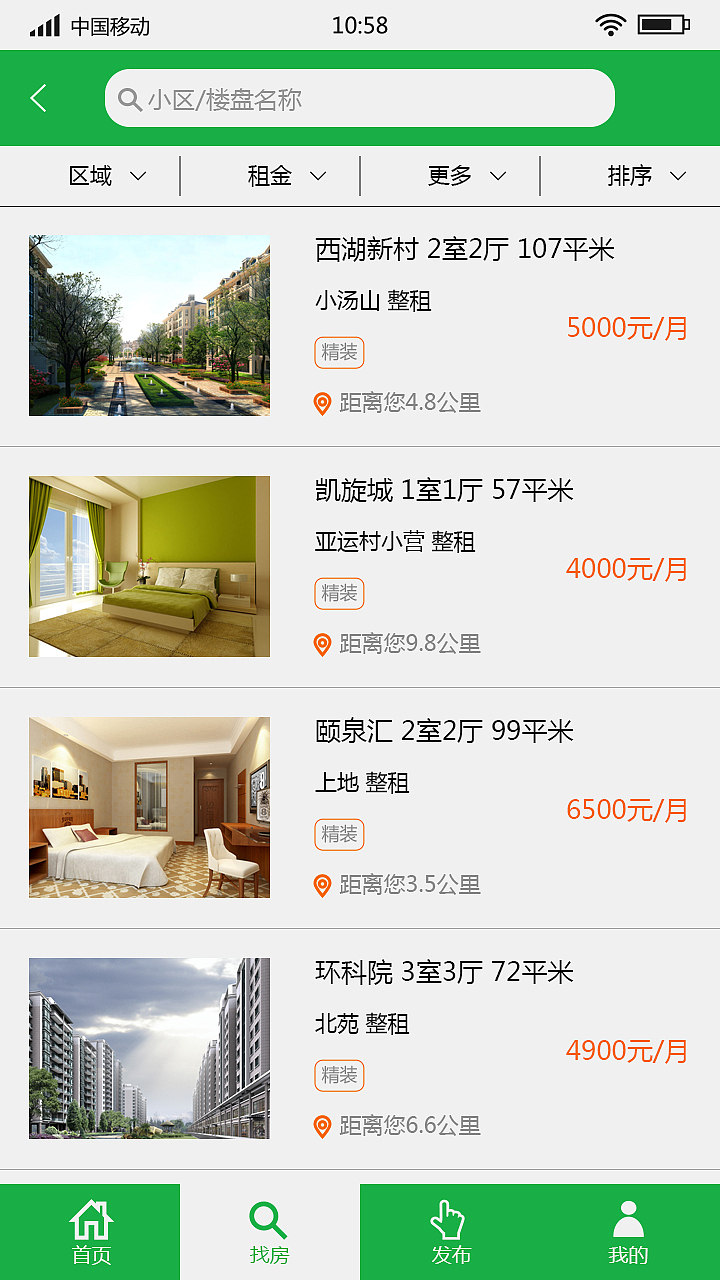Click the distance pin on 凯旋城 listing
Image resolution: width=720 pixels, height=1280 pixels.
[x=321, y=644]
